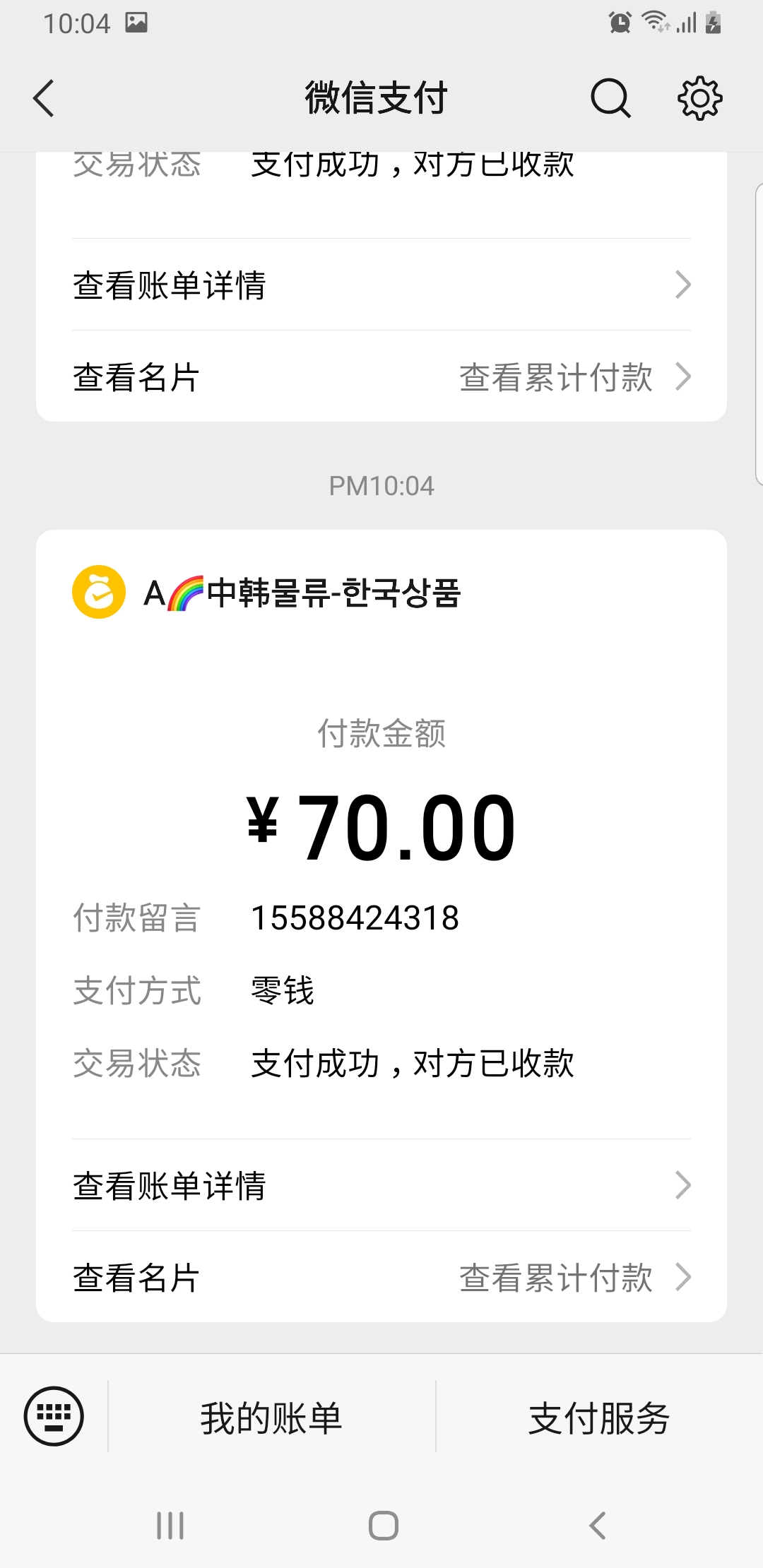Go back using the top-left arrow
Image resolution: width=763 pixels, height=1568 pixels.
pos(44,98)
